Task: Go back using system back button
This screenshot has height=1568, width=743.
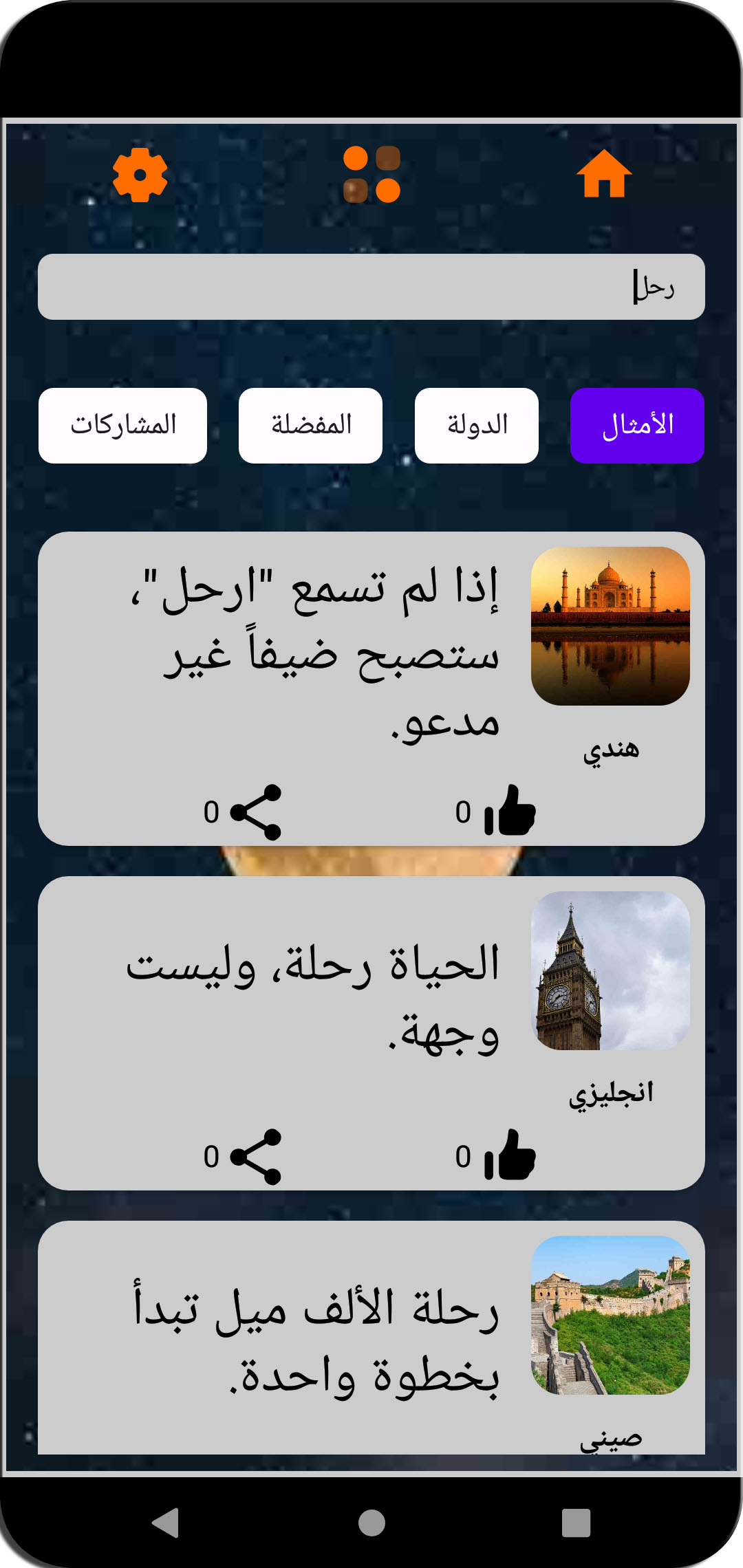Action: 166,1522
